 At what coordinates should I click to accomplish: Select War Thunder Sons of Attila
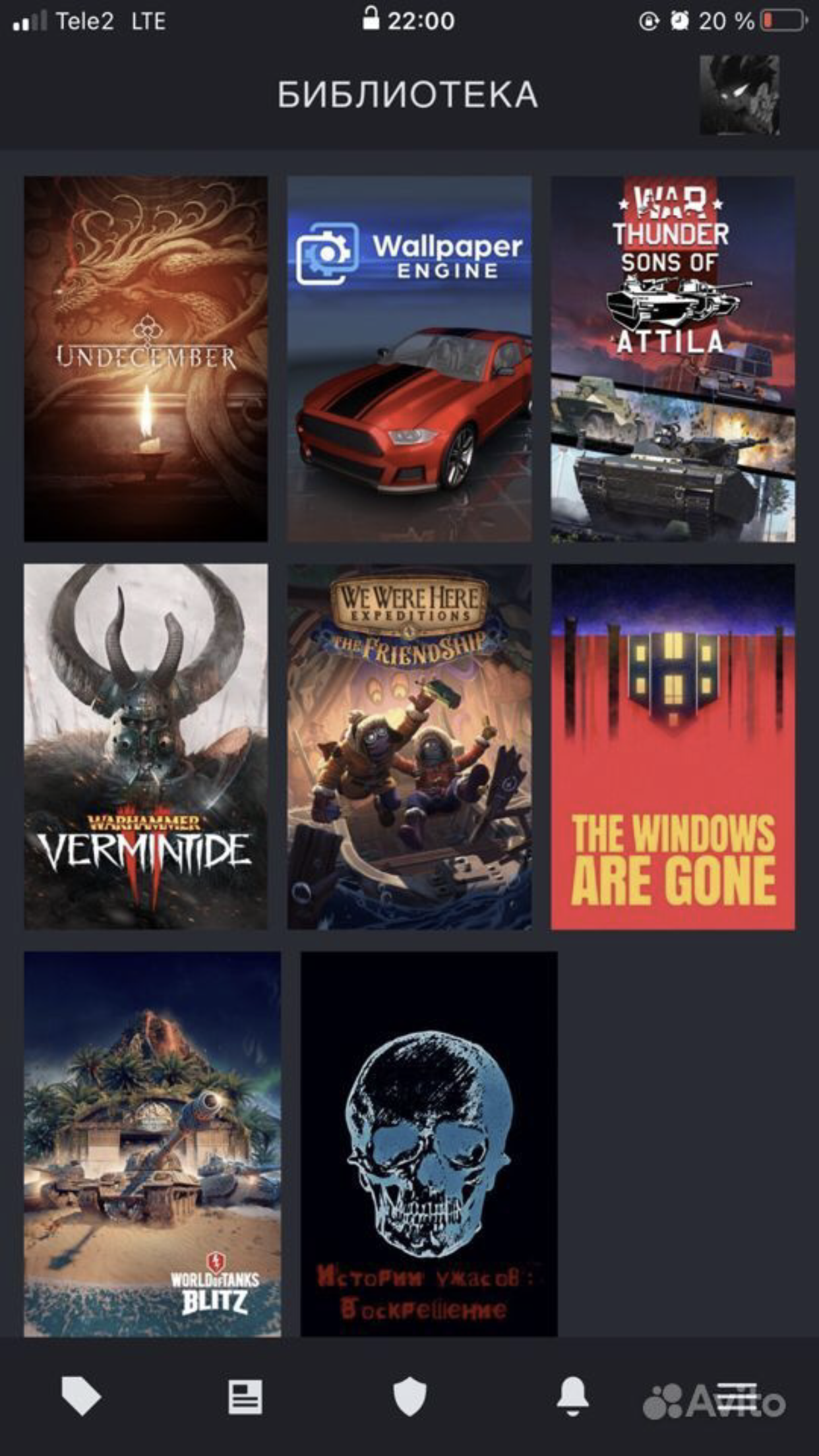673,359
